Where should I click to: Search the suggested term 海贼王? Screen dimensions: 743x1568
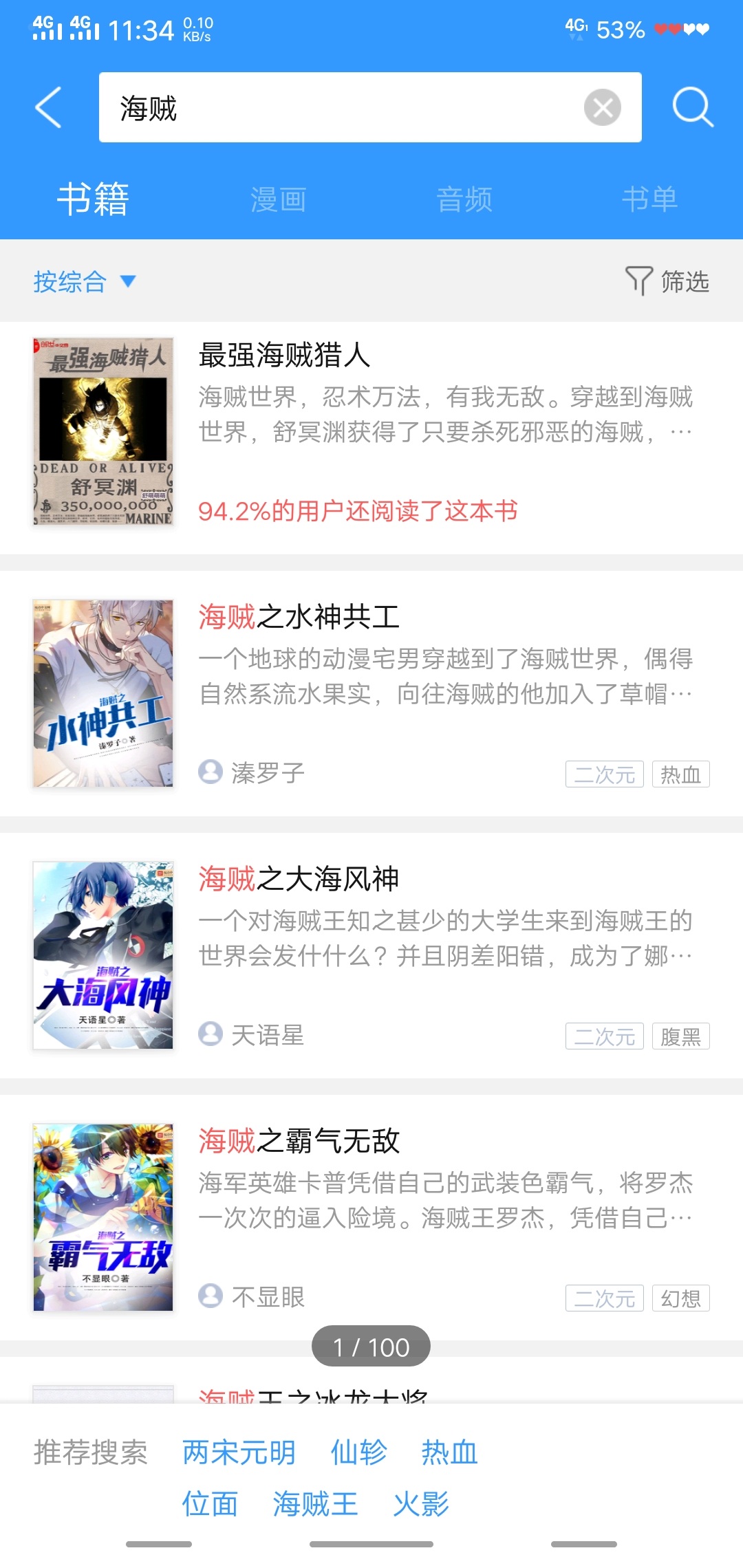[315, 1504]
